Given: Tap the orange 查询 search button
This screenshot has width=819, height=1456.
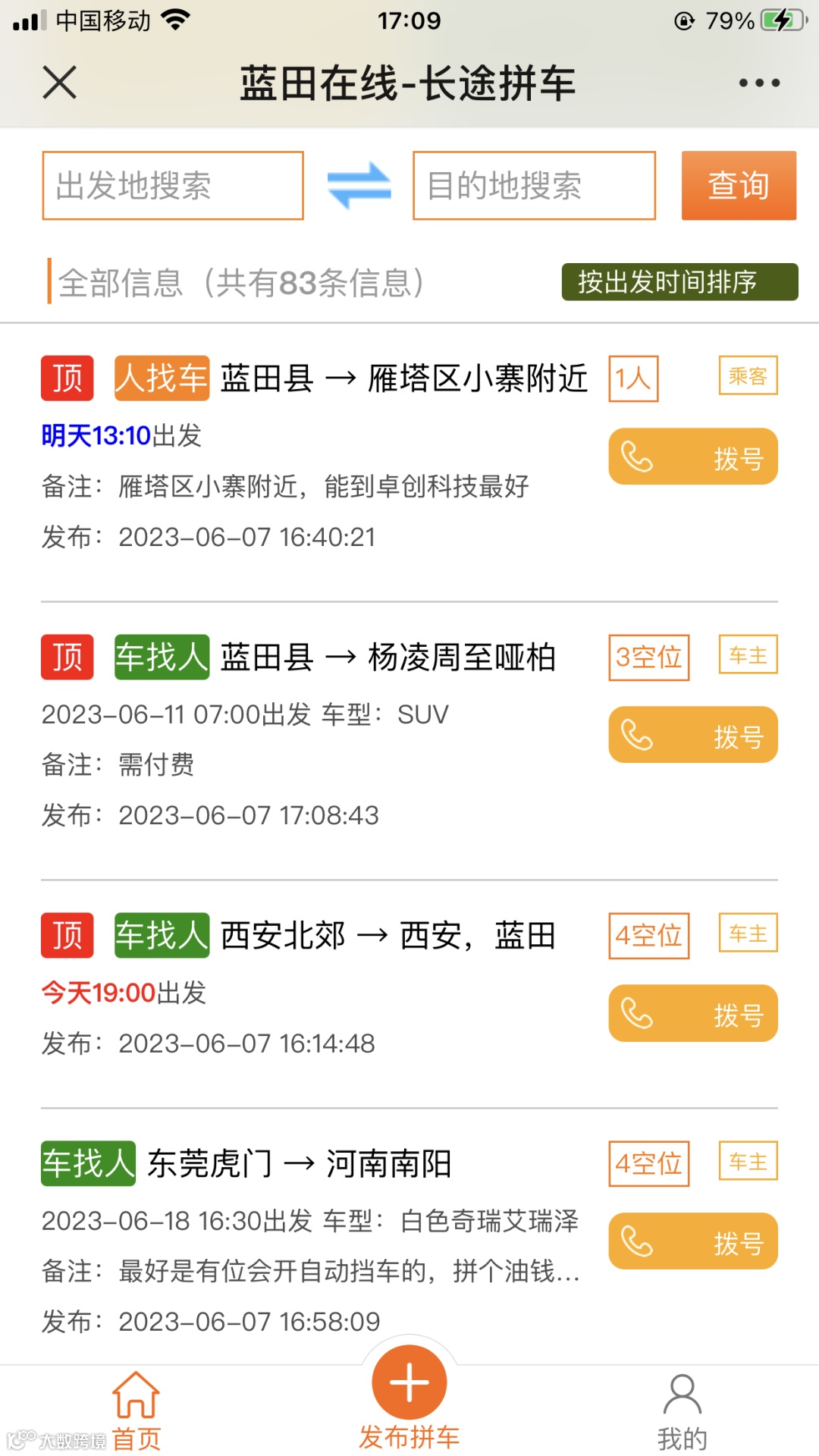Looking at the screenshot, I should pyautogui.click(x=739, y=186).
